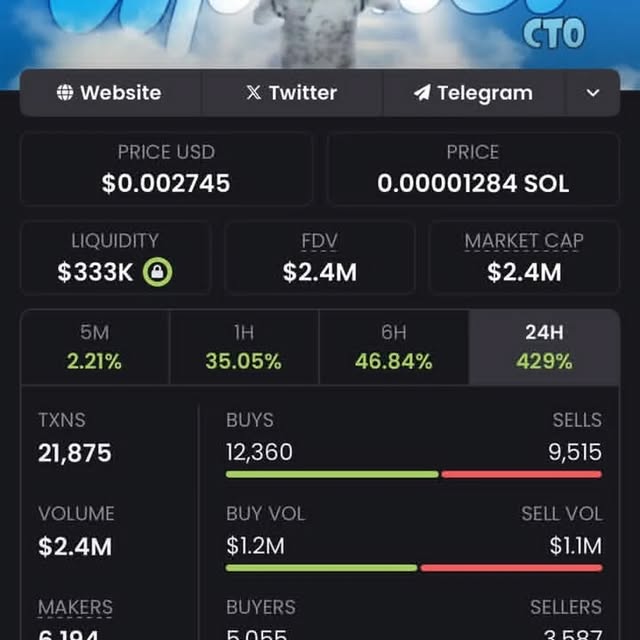Choose the 24H timeframe tab
Image resolution: width=640 pixels, height=640 pixels.
[544, 348]
